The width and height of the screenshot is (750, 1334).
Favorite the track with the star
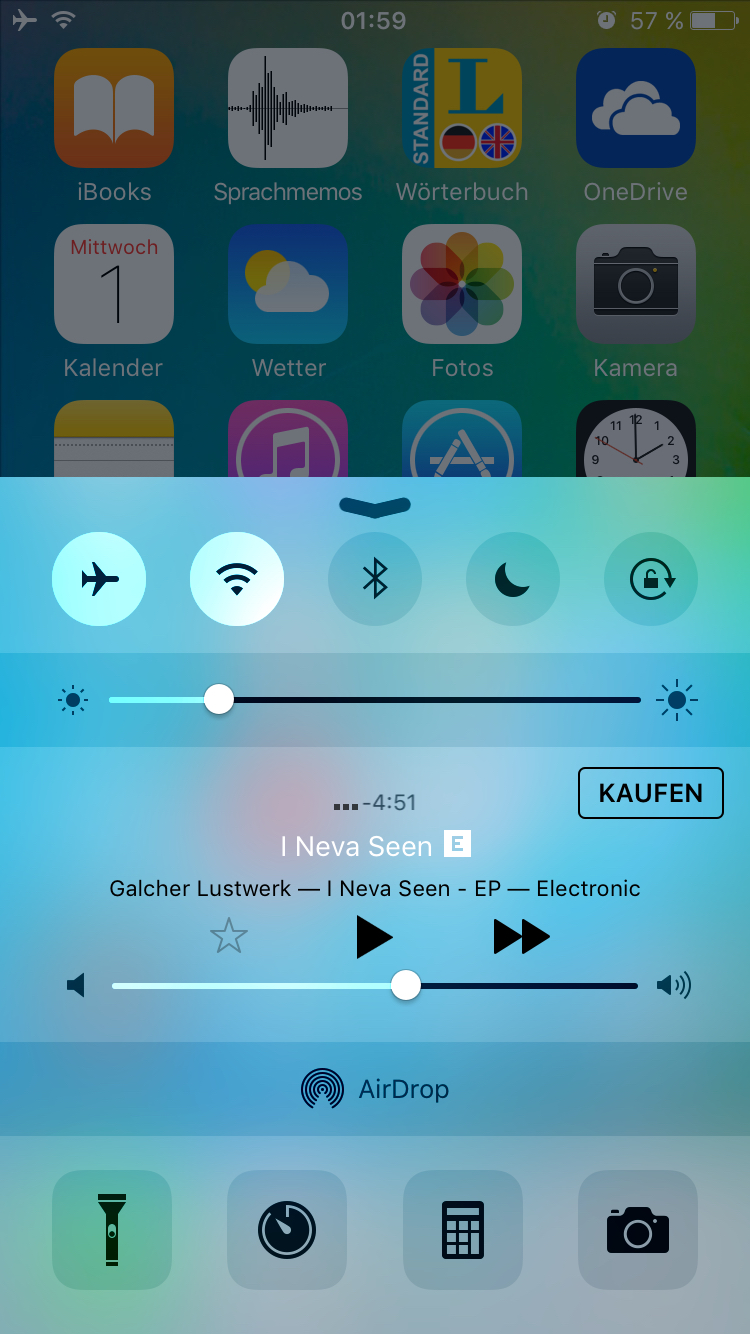click(x=229, y=937)
